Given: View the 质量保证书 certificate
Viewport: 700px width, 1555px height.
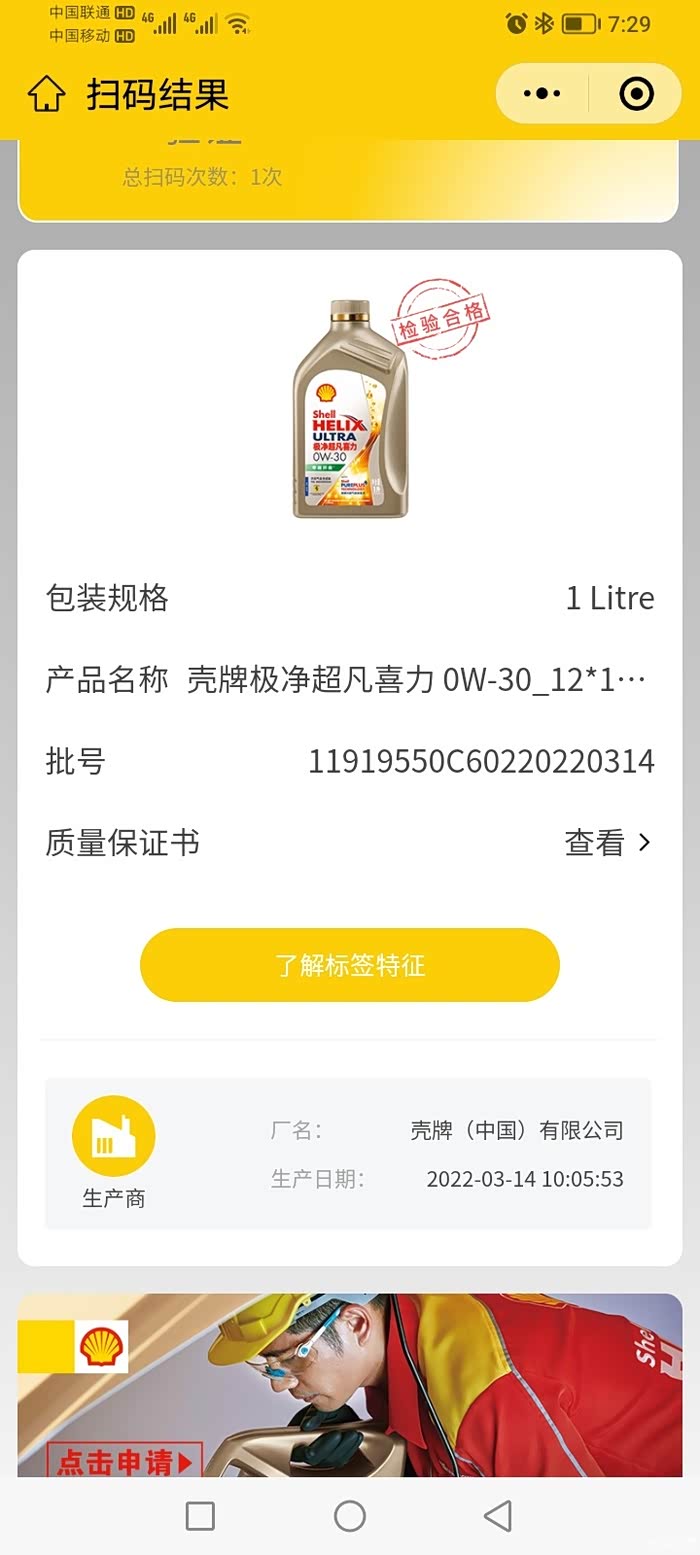Looking at the screenshot, I should [x=607, y=843].
